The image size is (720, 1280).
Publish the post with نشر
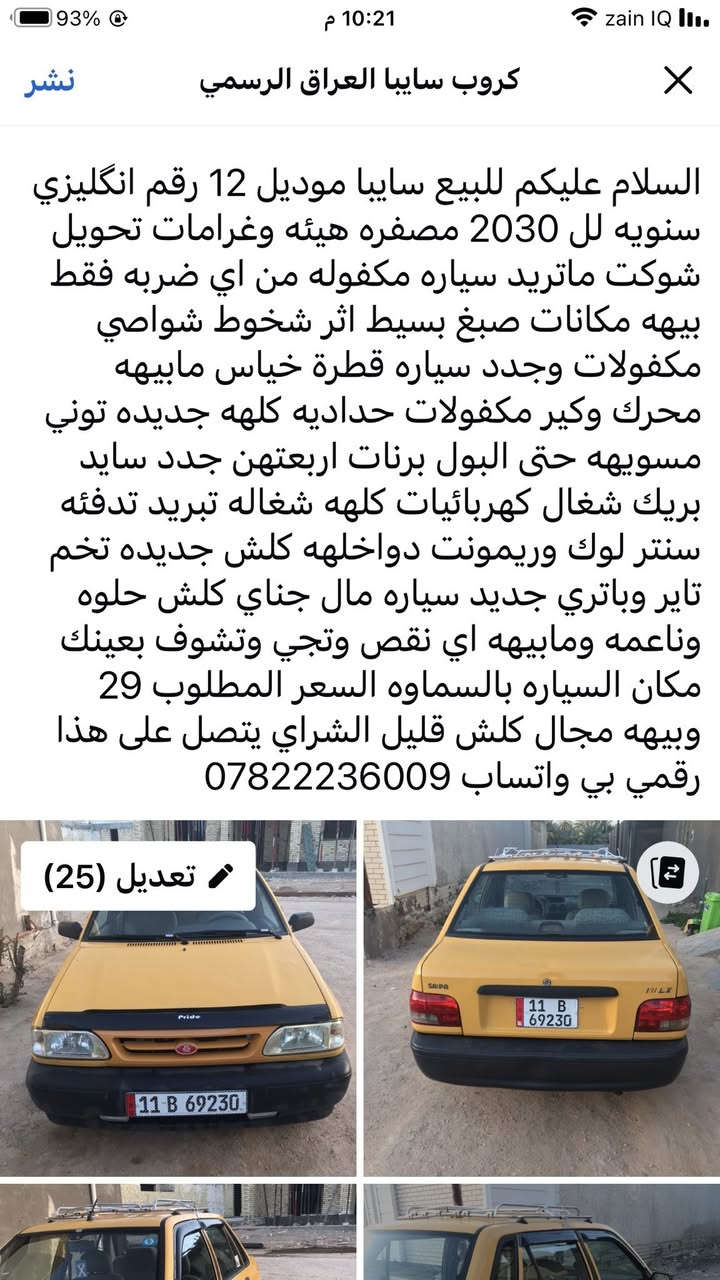[x=50, y=82]
